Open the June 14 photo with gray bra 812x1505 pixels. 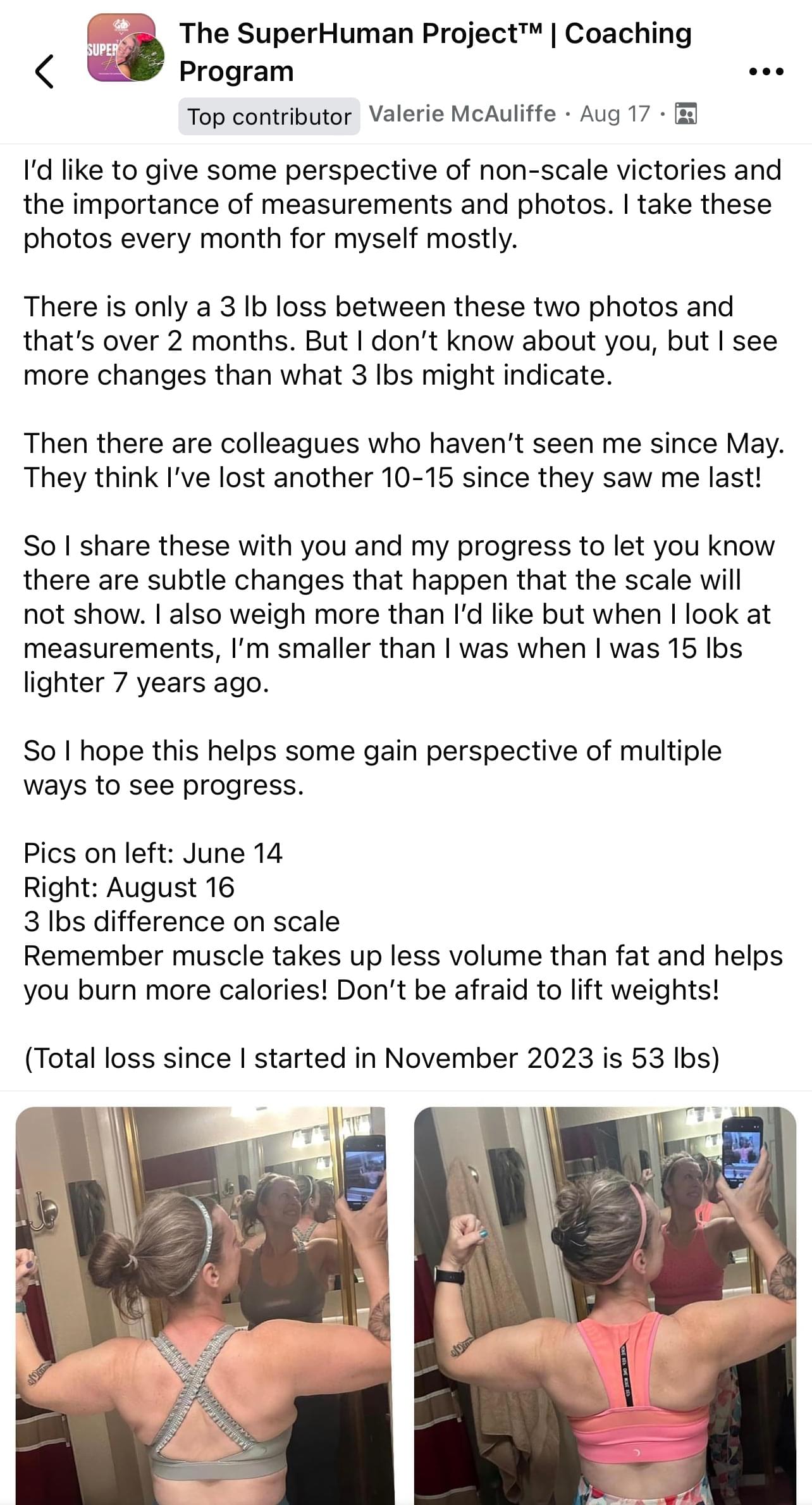[200, 1306]
